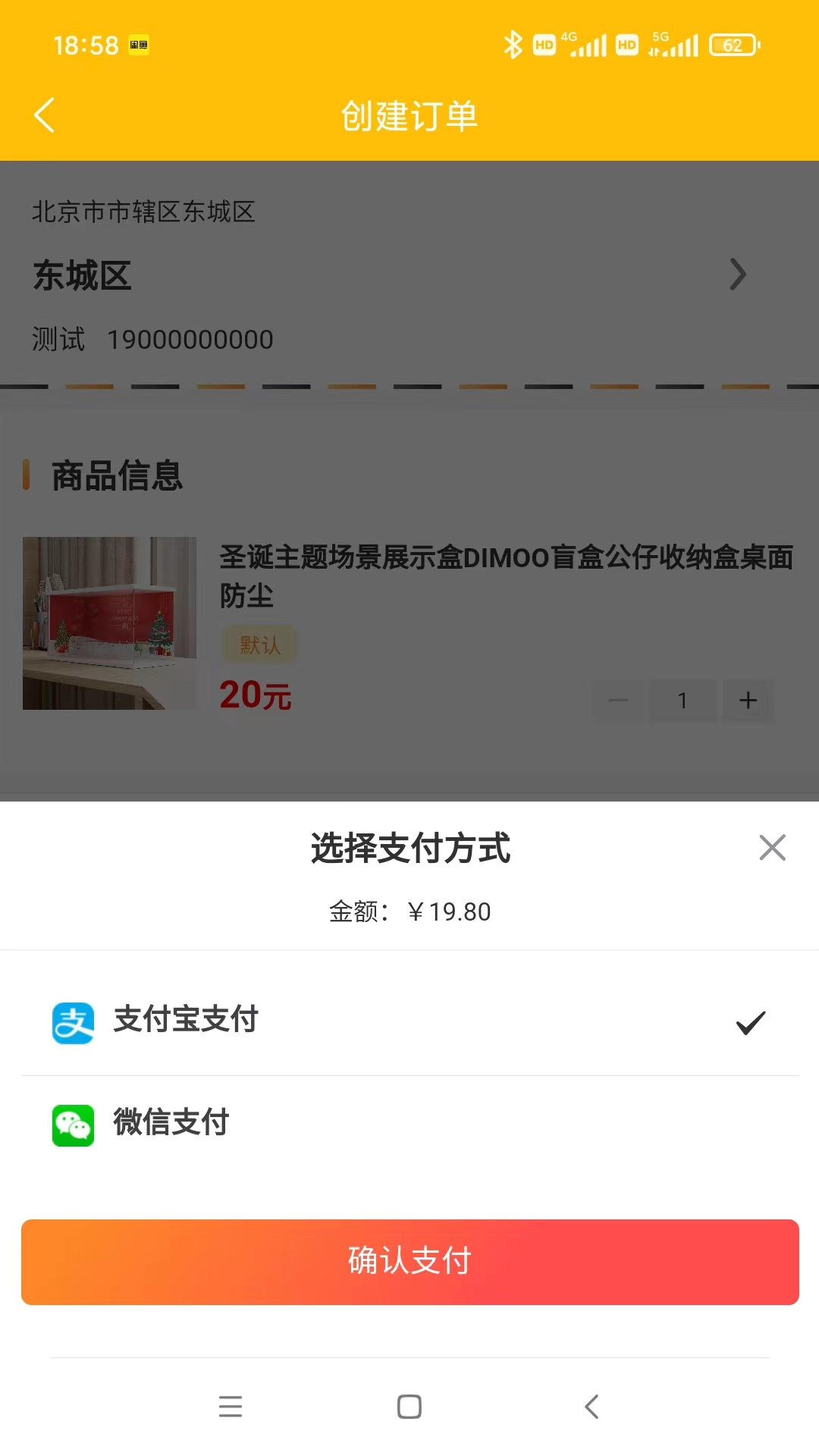
Task: Tap the Xianyu icon in the status bar
Action: pyautogui.click(x=140, y=45)
